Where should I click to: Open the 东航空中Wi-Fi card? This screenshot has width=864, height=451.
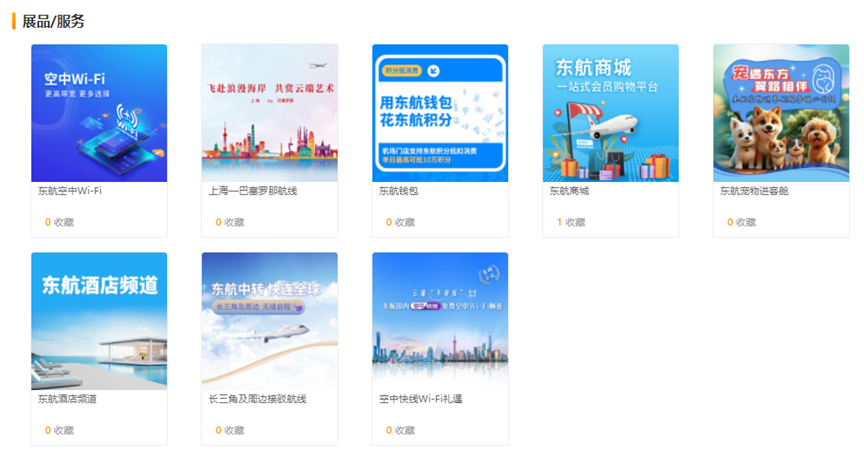99,113
